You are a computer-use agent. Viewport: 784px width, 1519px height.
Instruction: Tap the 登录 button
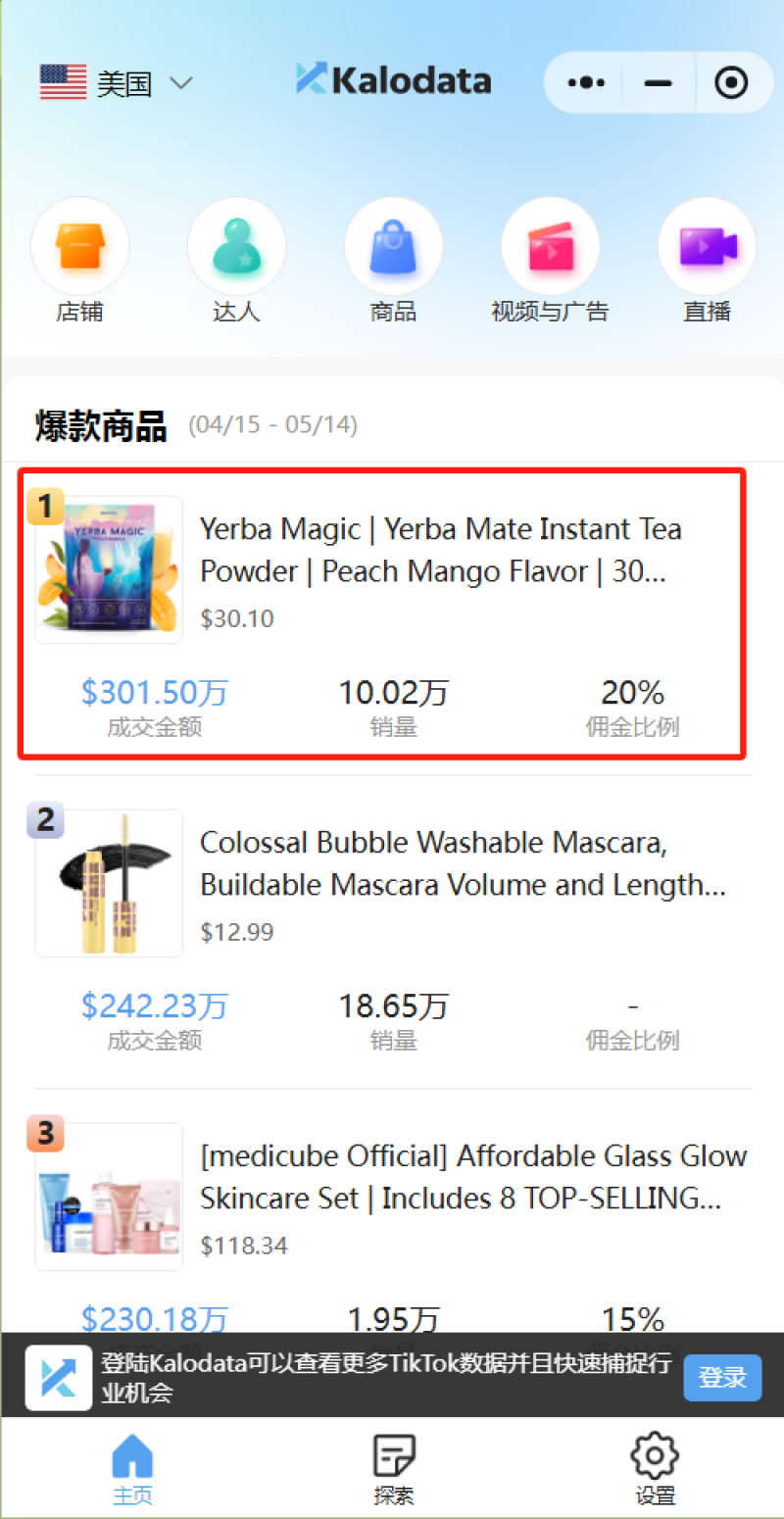point(722,1377)
